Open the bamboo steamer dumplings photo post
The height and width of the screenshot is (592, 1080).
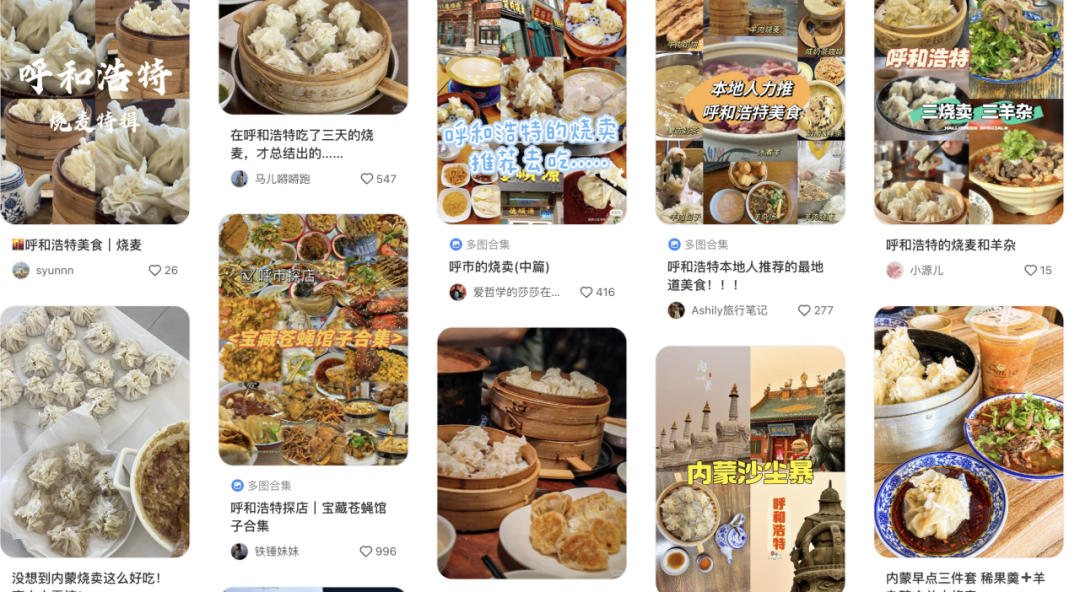click(531, 452)
